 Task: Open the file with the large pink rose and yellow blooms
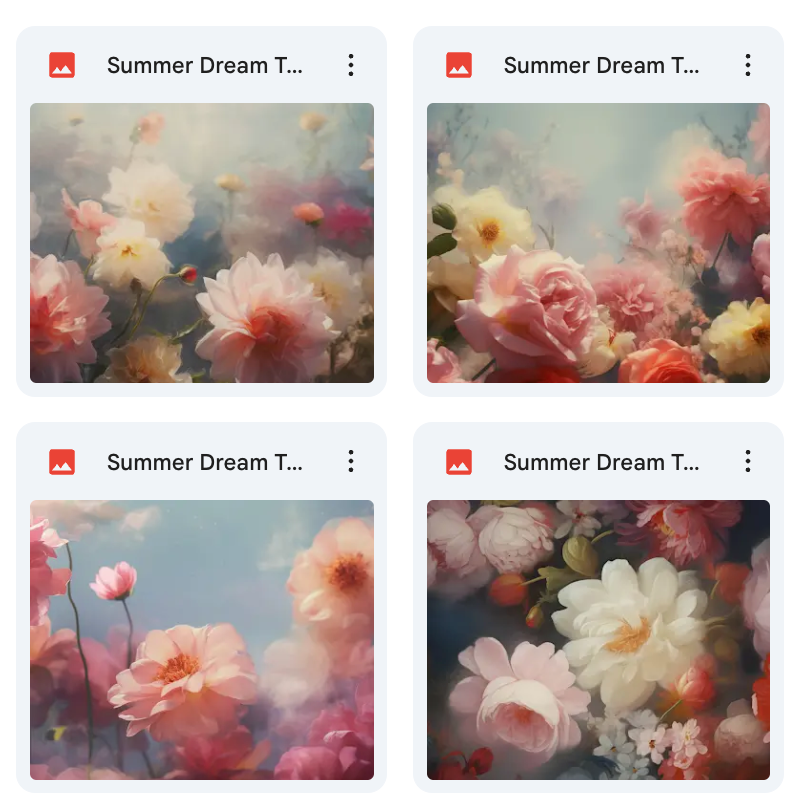[598, 243]
